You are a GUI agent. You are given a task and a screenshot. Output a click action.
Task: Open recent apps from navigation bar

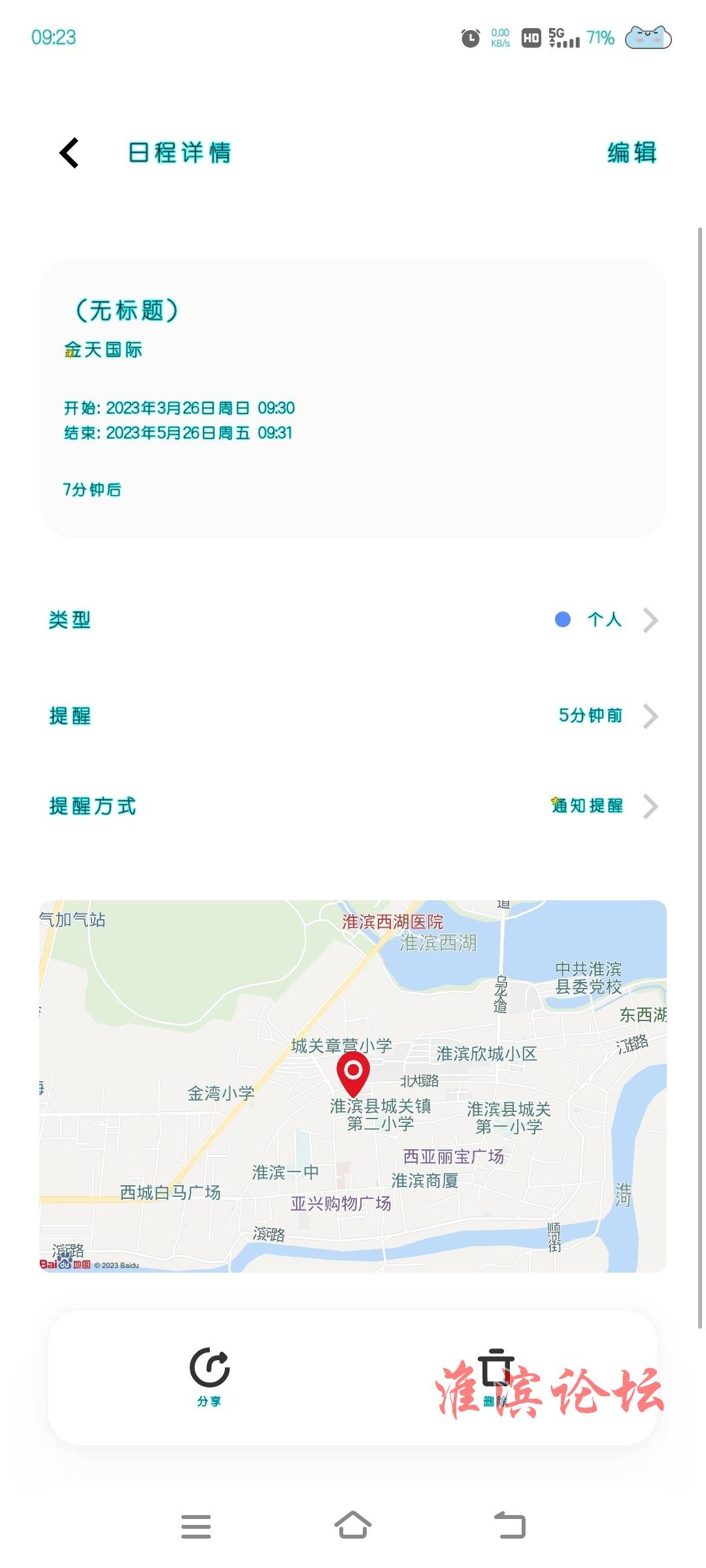196,1526
